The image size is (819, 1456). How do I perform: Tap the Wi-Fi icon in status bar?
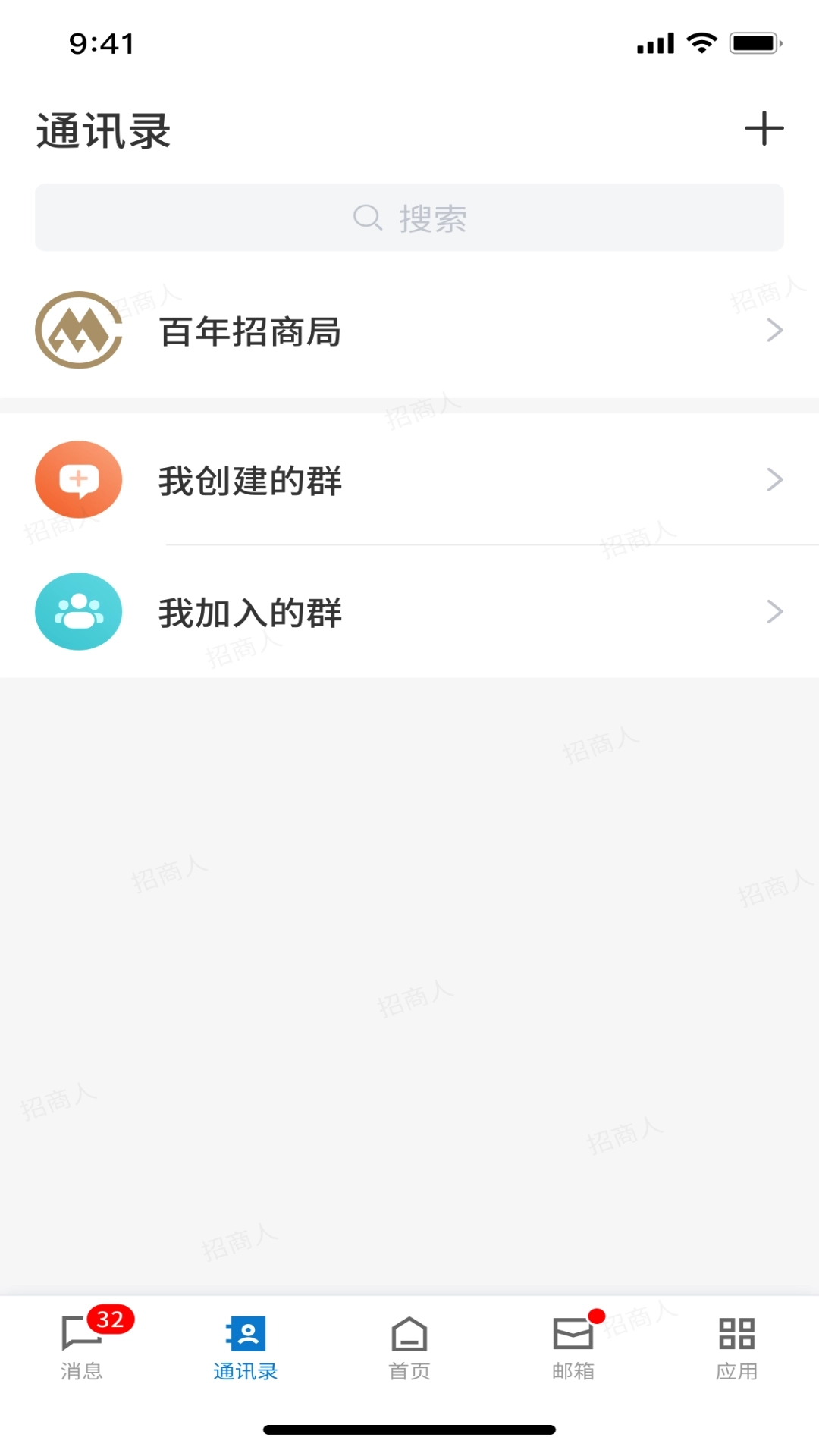(x=701, y=43)
